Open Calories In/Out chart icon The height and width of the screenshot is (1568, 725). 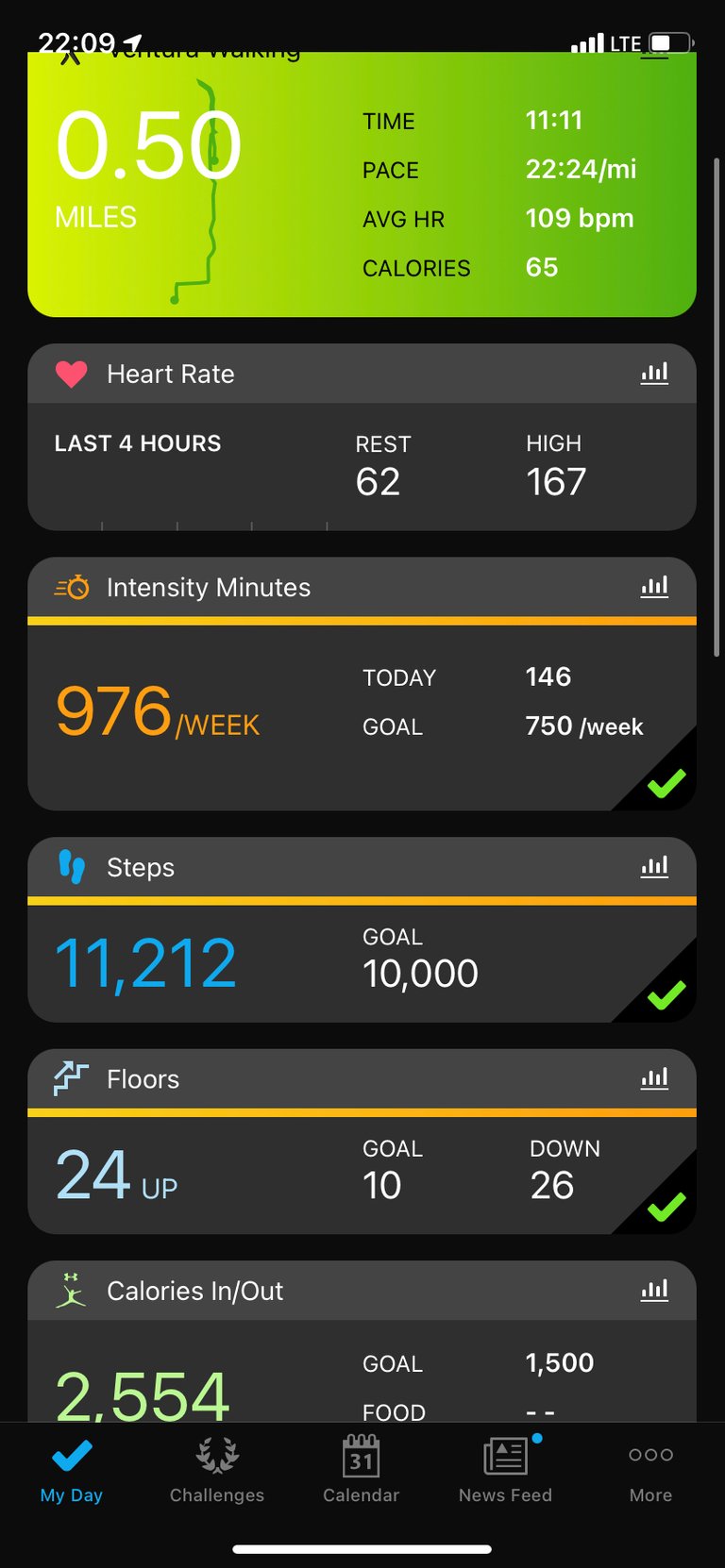click(x=654, y=1290)
